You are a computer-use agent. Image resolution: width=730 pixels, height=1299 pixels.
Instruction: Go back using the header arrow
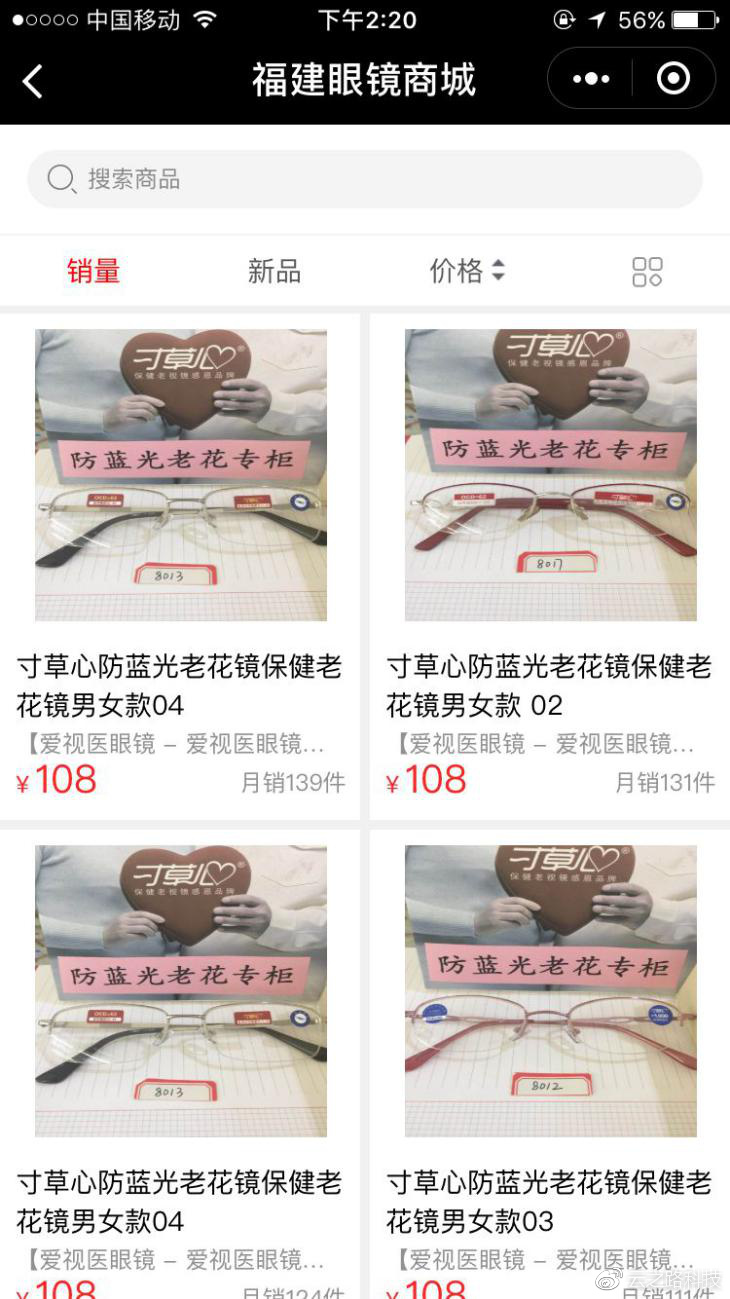coord(33,81)
